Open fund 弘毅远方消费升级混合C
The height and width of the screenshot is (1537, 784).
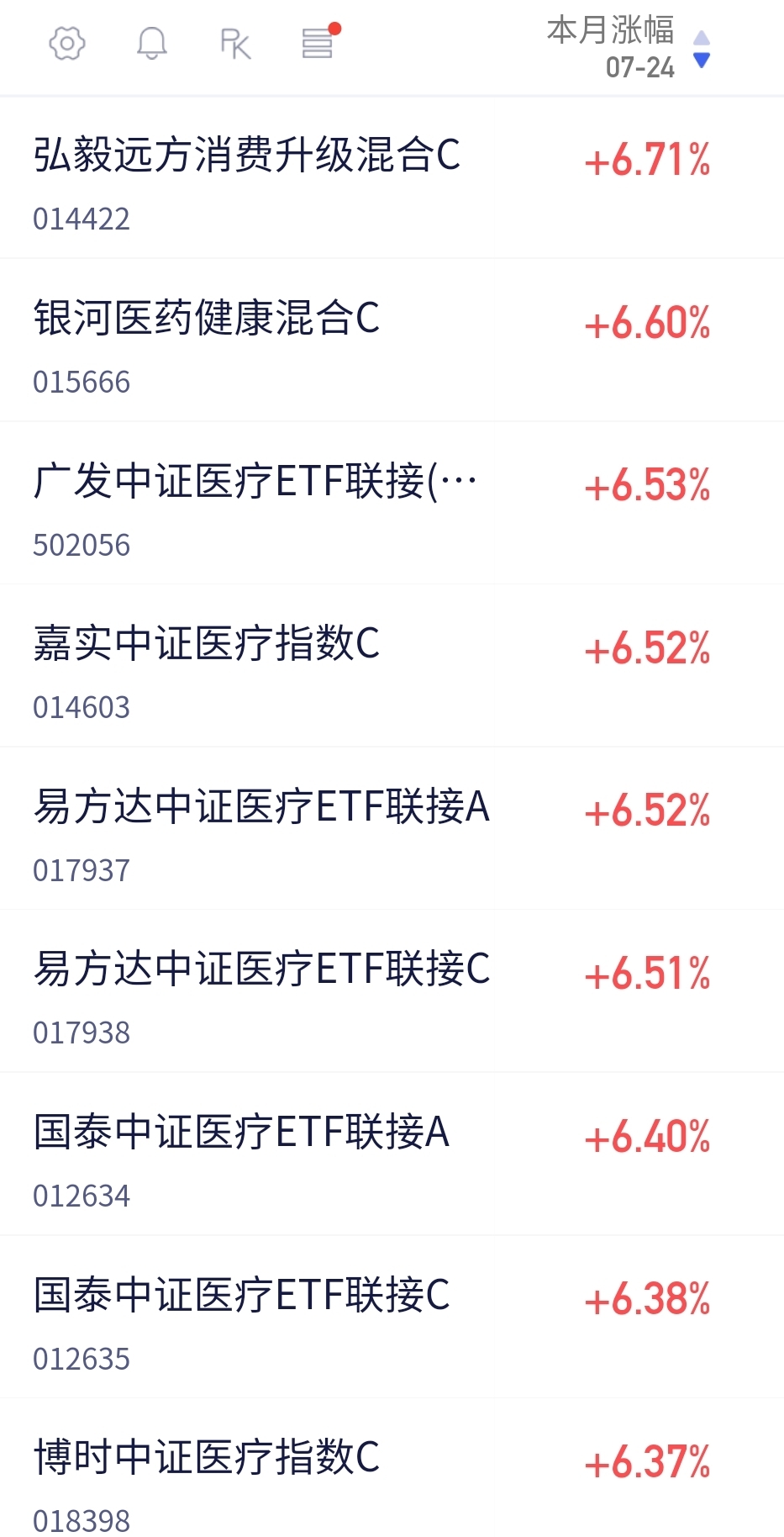click(392, 178)
